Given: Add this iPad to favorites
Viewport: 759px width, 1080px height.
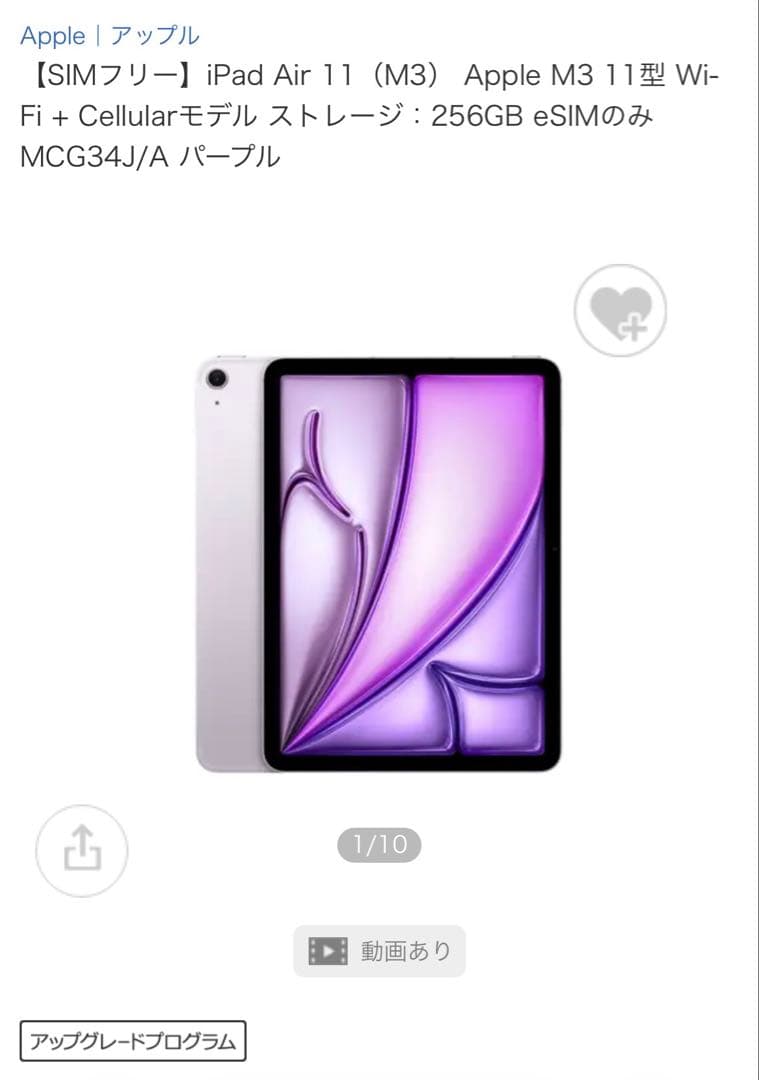Looking at the screenshot, I should point(620,311).
